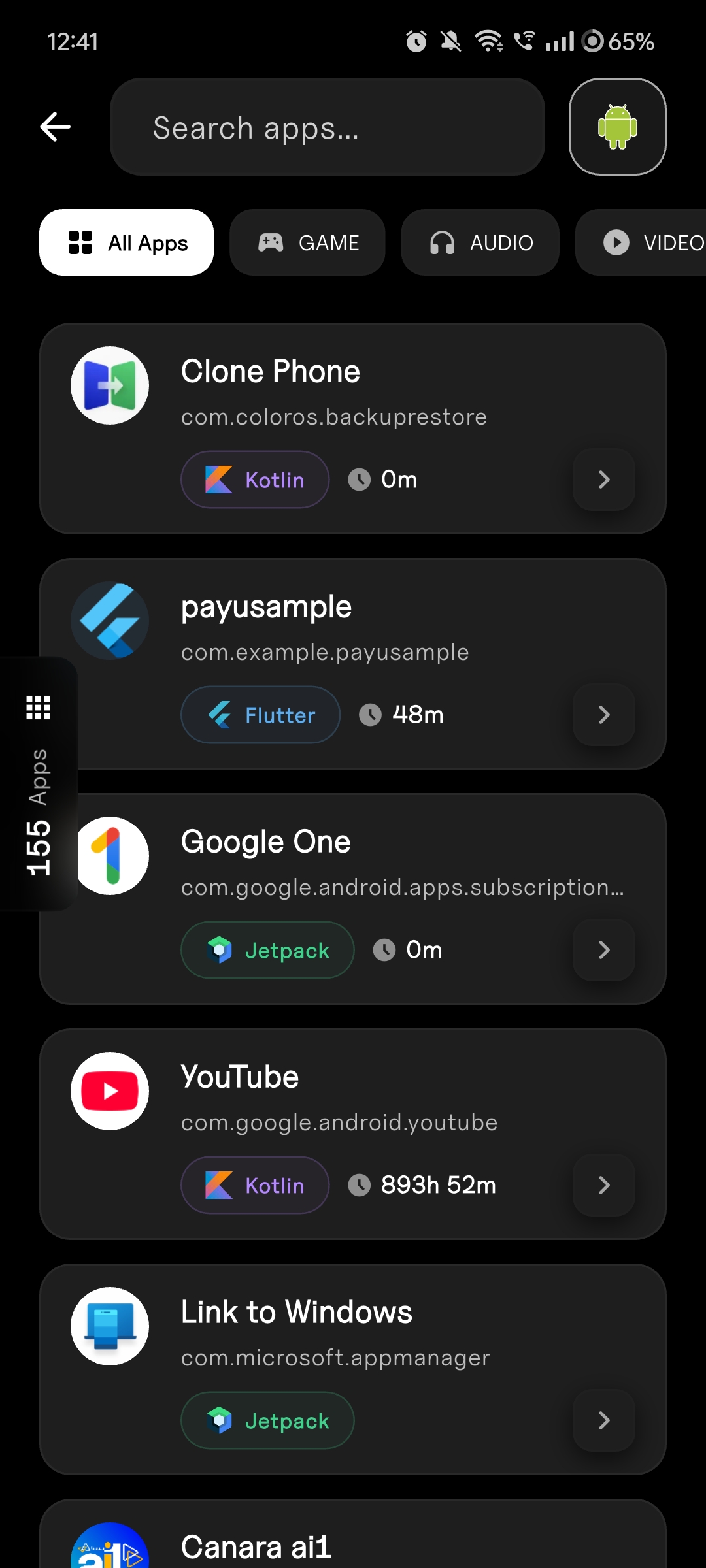
Task: Select the All Apps filter
Action: [126, 242]
